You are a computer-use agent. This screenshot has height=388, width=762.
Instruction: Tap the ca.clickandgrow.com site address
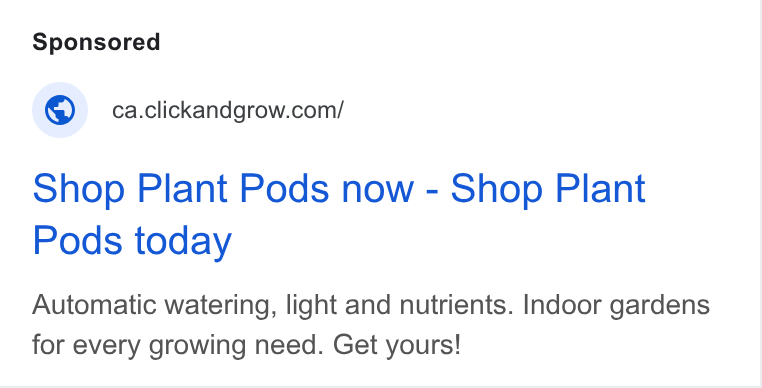pos(227,110)
